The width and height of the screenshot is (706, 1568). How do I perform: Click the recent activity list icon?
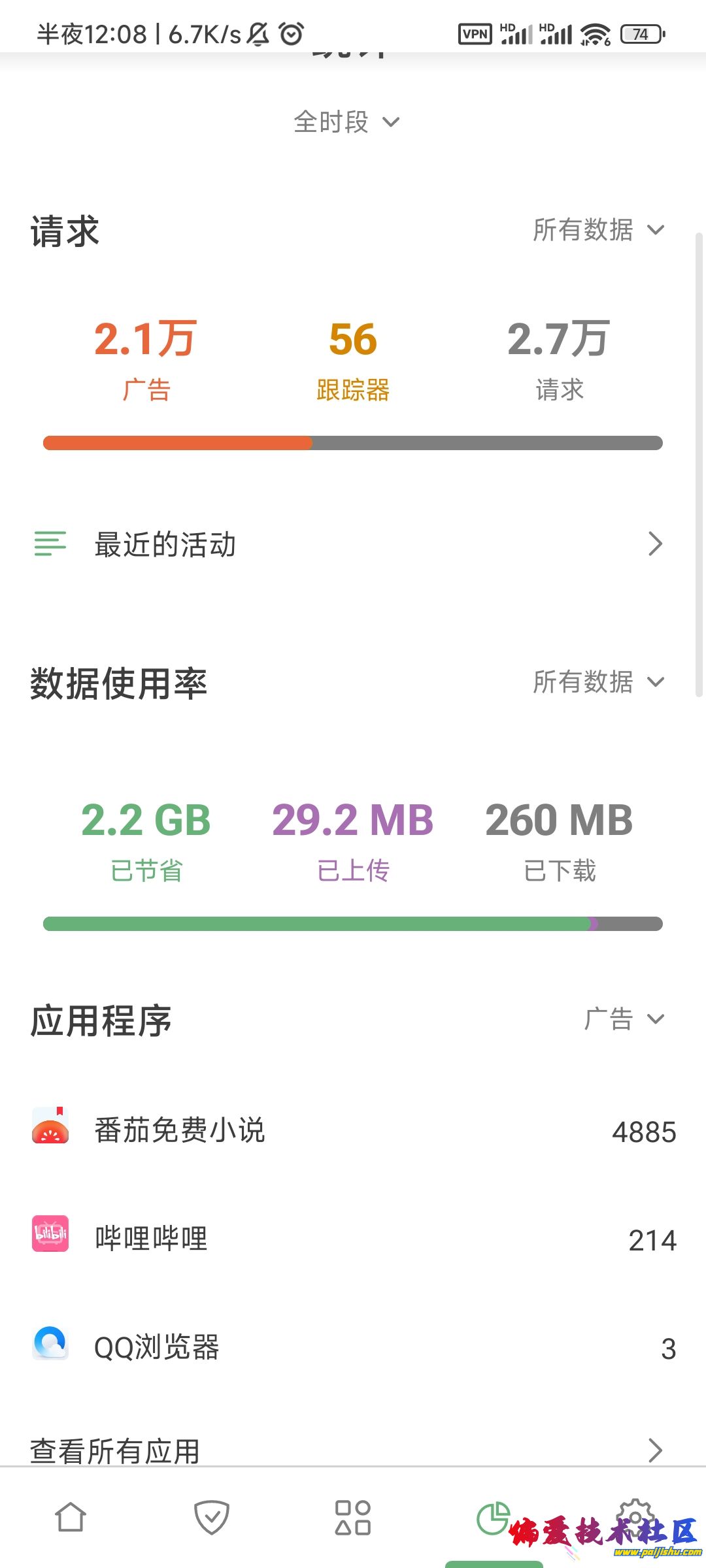(49, 544)
